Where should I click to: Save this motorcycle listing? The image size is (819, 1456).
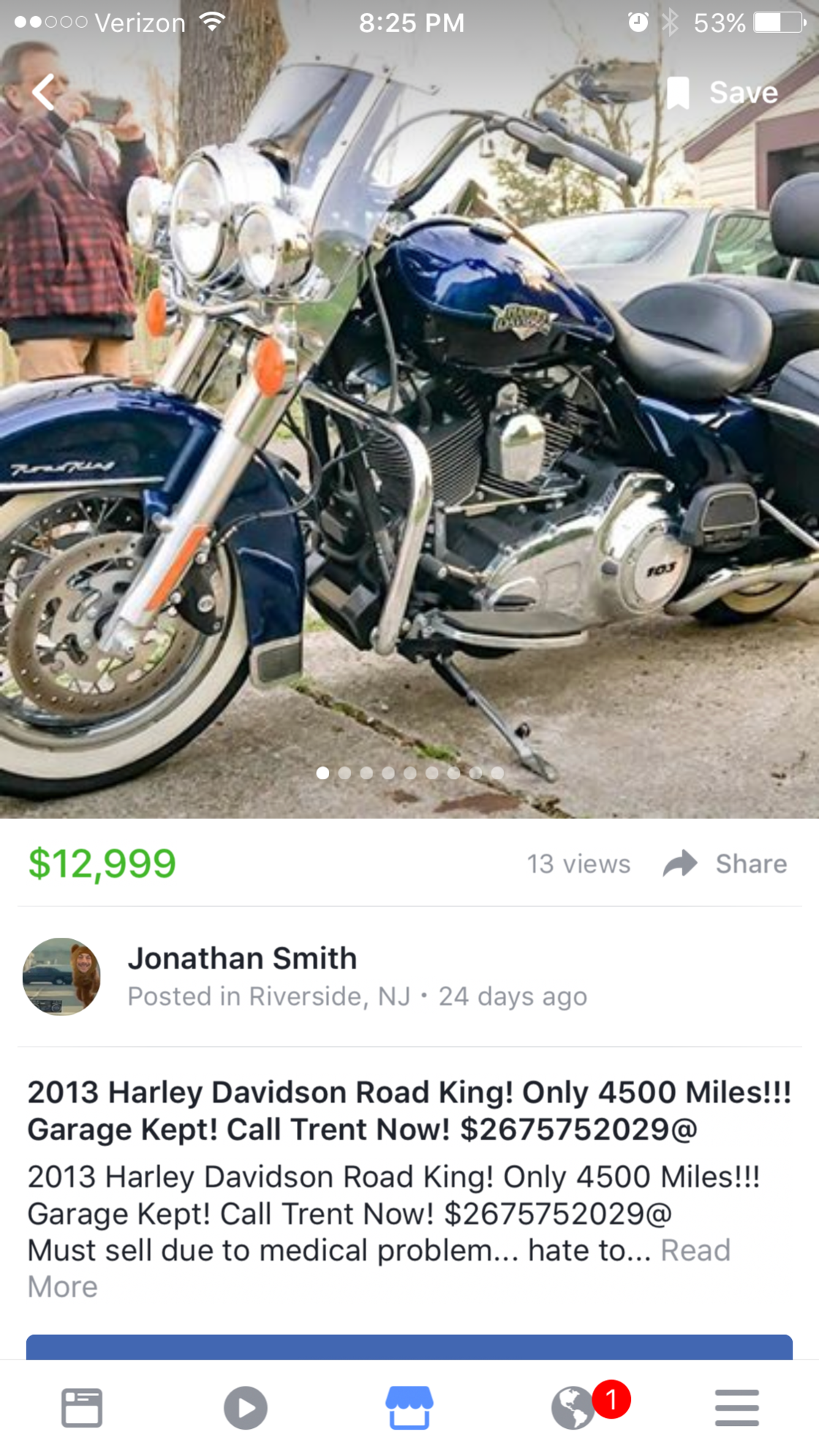click(722, 93)
